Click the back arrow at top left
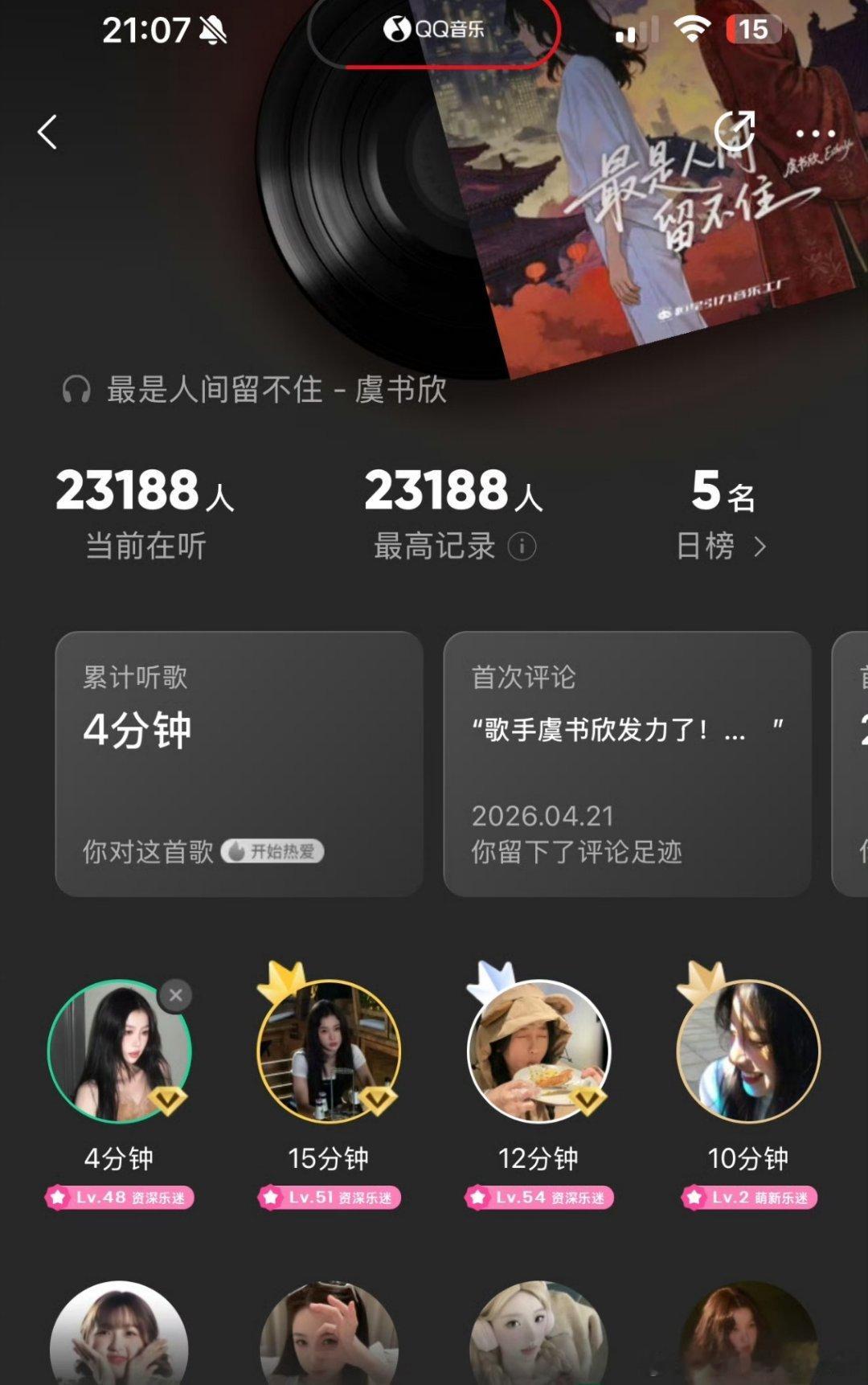This screenshot has height=1385, width=868. pyautogui.click(x=47, y=131)
